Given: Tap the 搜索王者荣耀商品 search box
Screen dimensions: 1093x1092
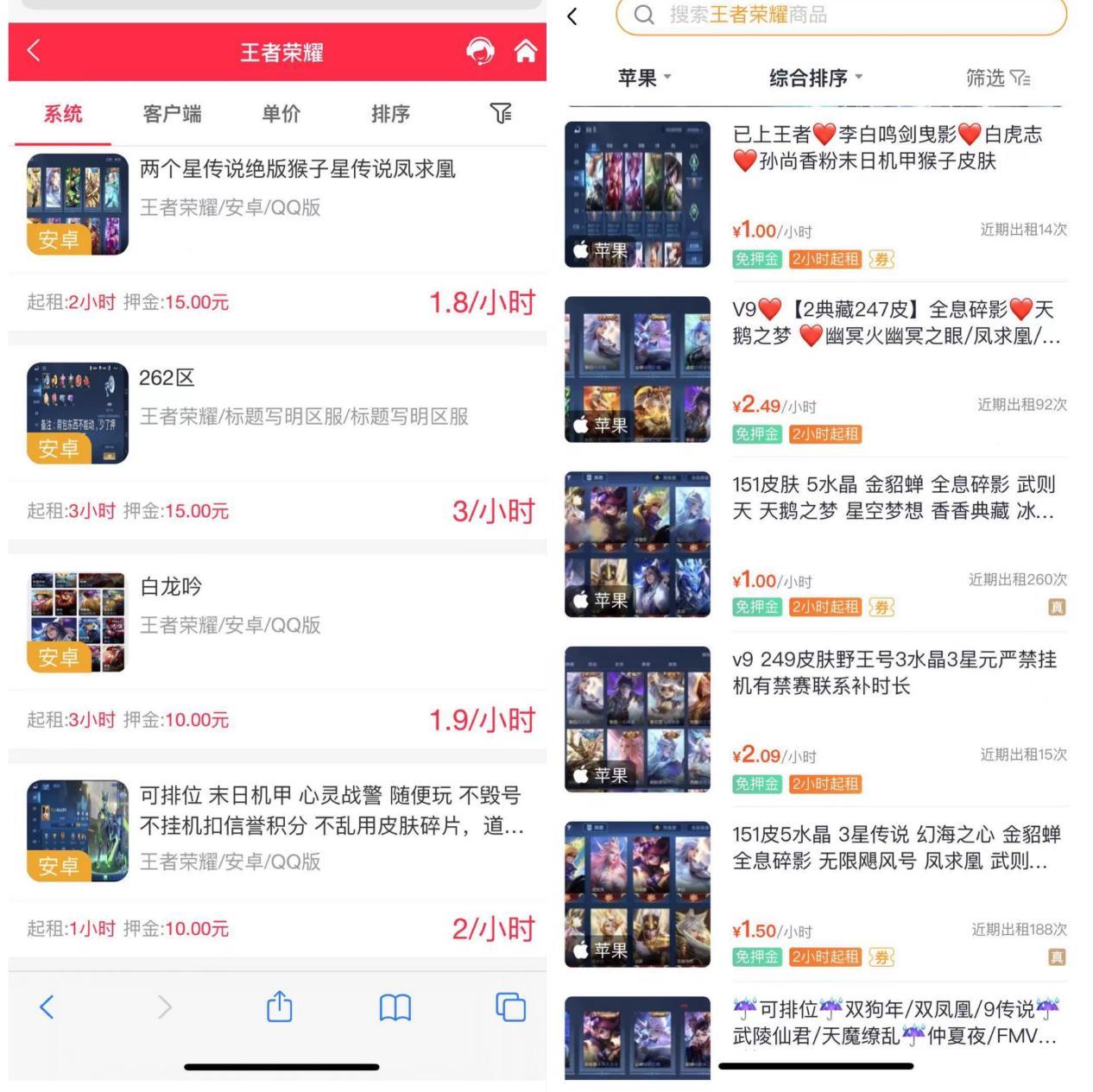Looking at the screenshot, I should (x=842, y=15).
